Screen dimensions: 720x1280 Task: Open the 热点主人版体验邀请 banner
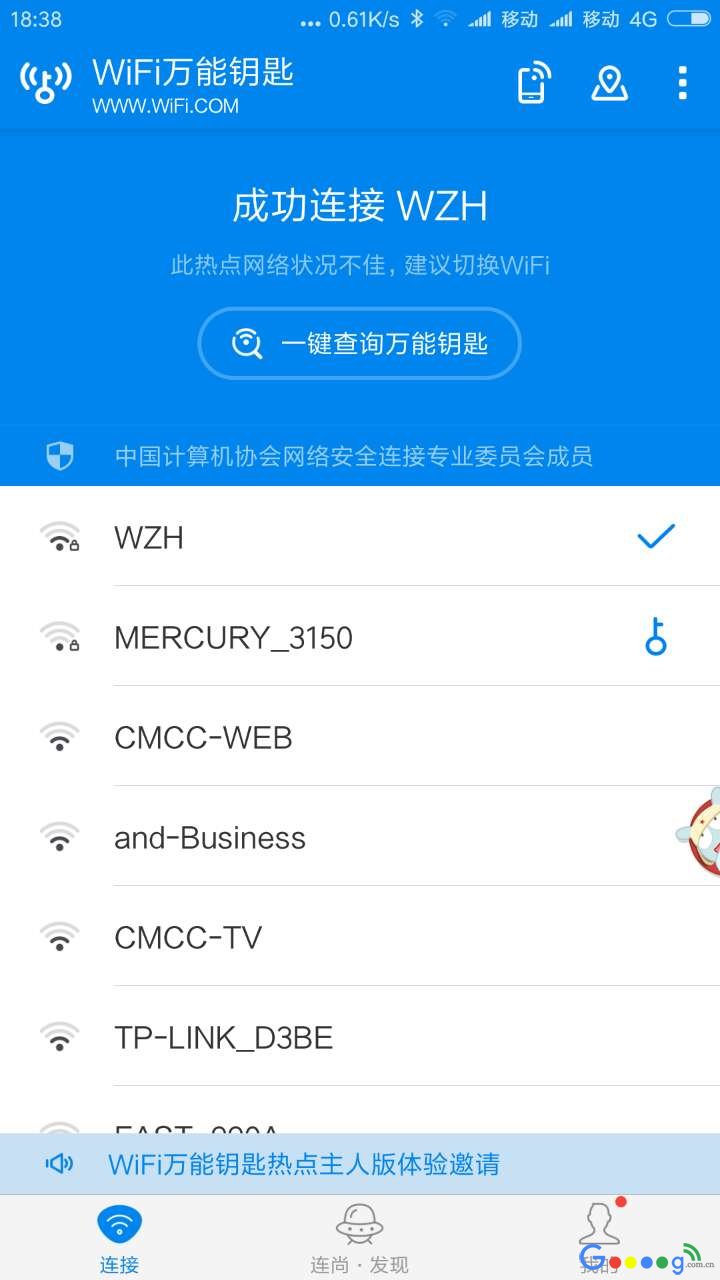(x=360, y=1164)
